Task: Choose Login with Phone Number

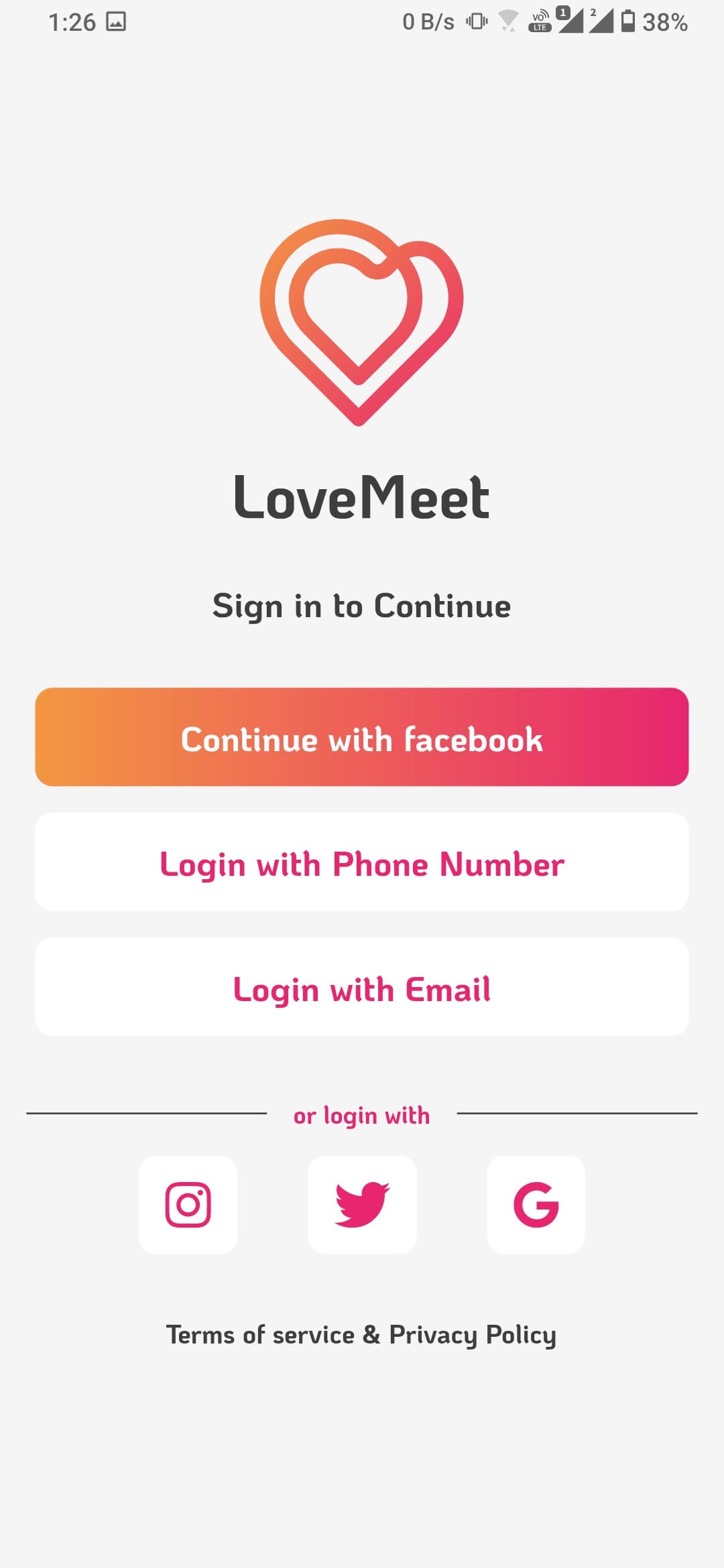Action: [x=362, y=862]
